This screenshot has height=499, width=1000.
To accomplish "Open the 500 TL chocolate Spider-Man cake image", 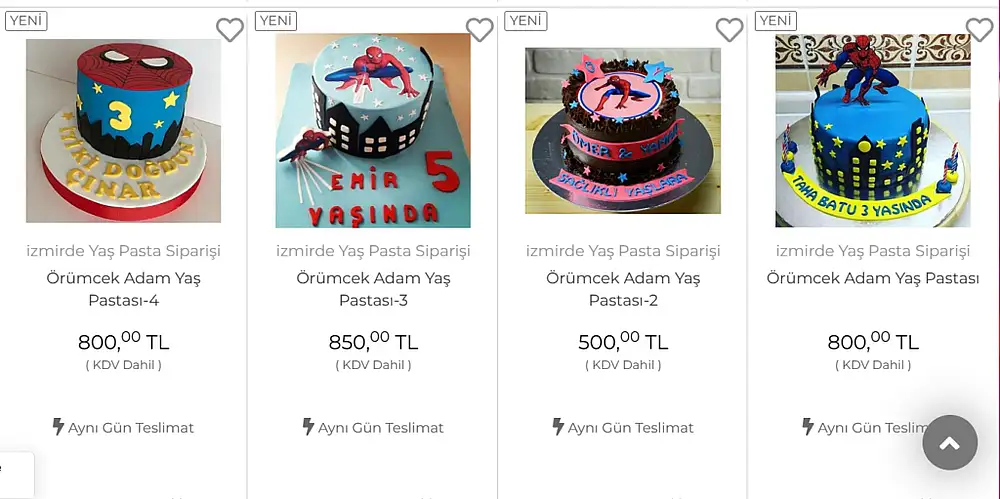I will point(623,130).
